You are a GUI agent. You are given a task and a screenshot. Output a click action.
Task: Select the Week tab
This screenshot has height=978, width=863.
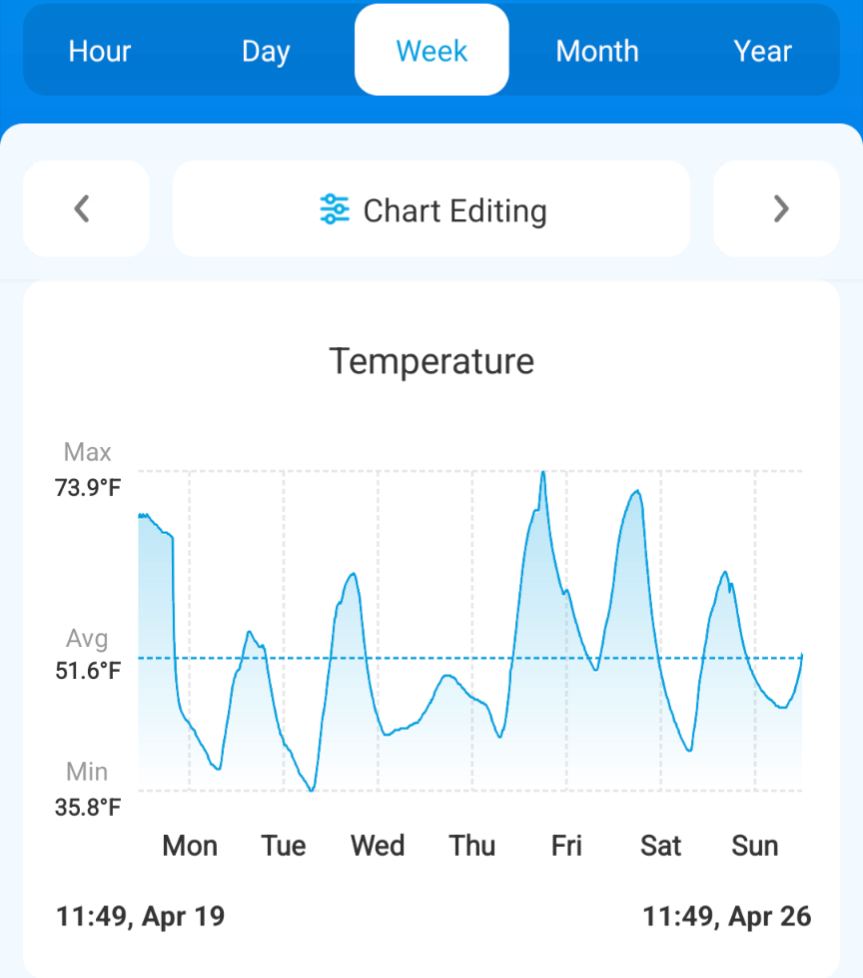coord(432,51)
